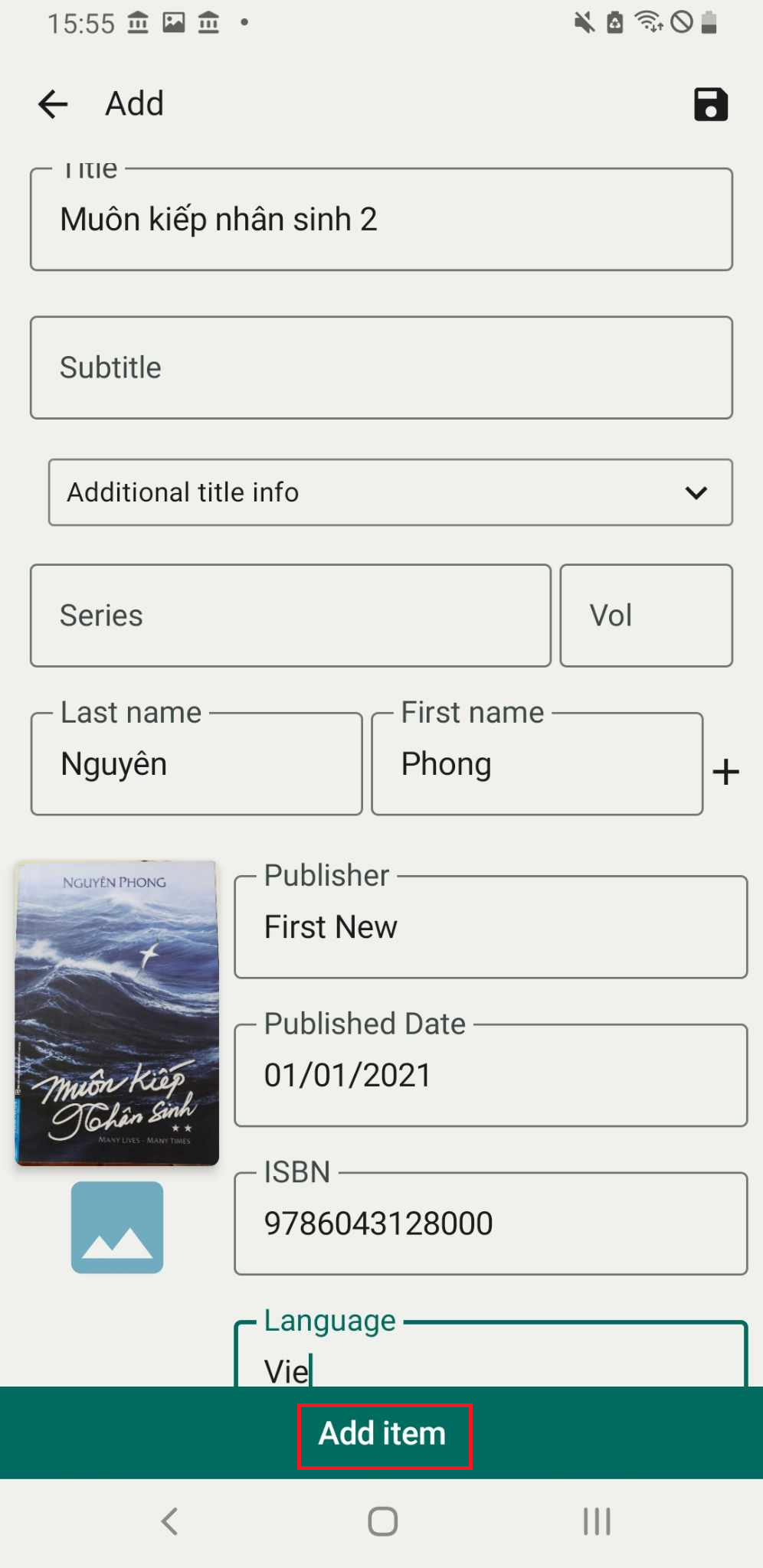Viewport: 763px width, 1568px height.
Task: Edit the First name field
Action: [537, 763]
